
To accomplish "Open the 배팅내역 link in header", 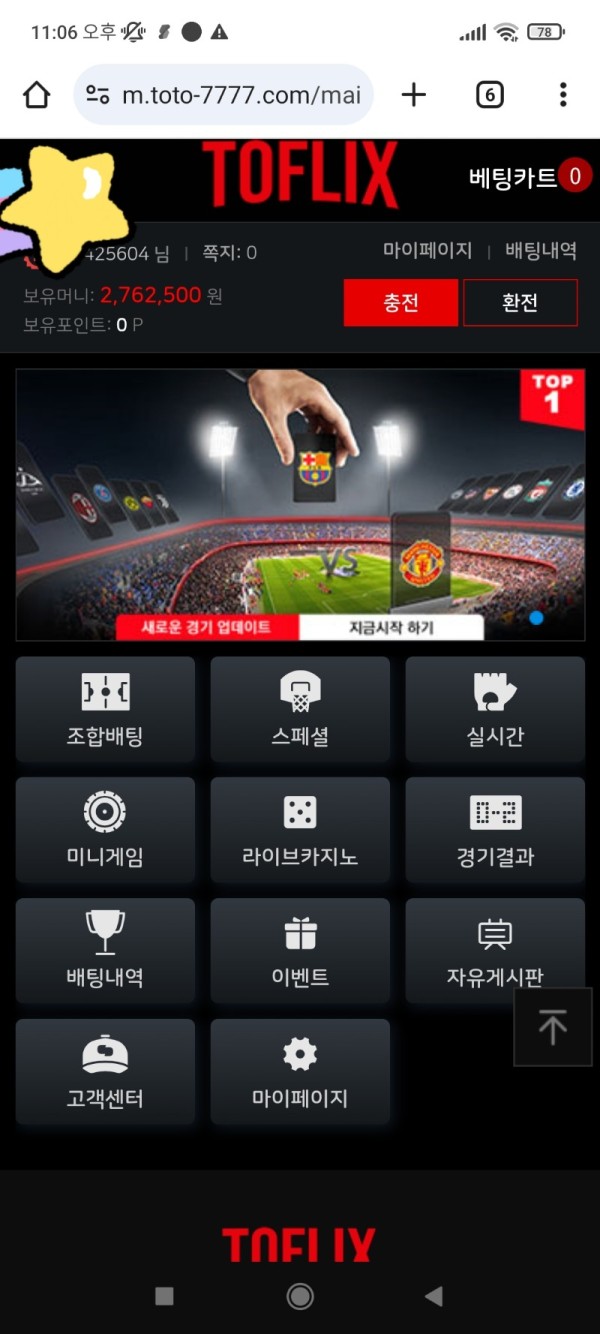I will tap(540, 251).
